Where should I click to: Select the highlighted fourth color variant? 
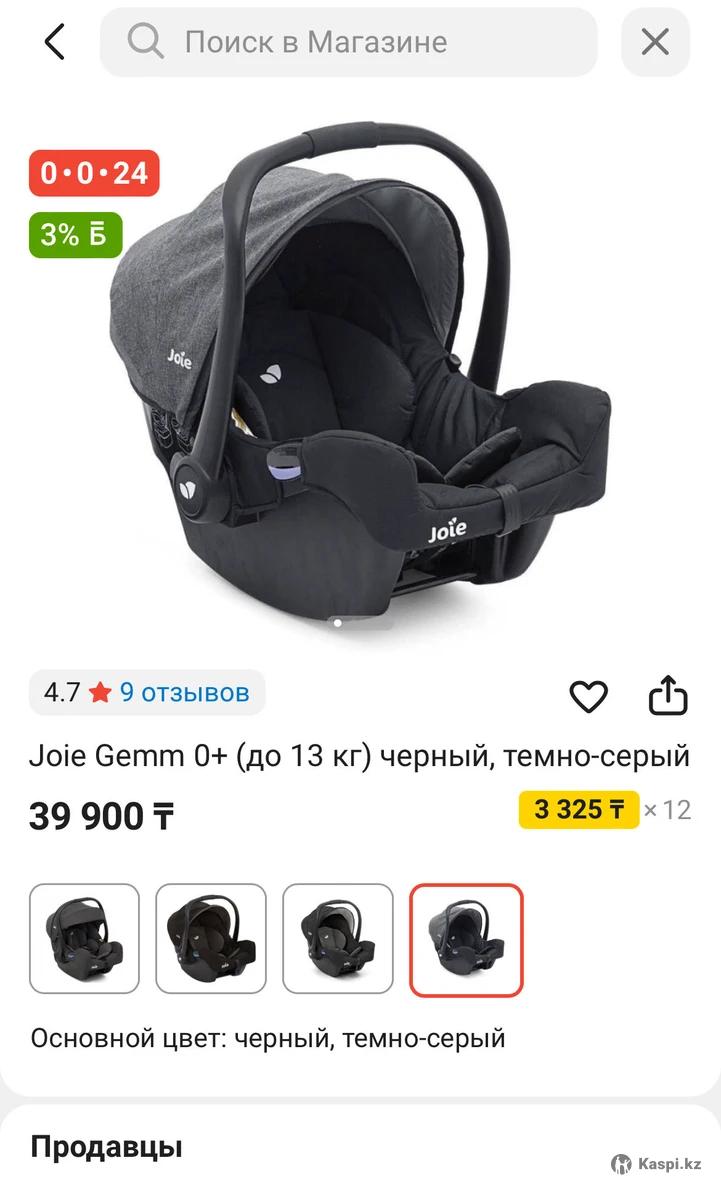[x=466, y=939]
